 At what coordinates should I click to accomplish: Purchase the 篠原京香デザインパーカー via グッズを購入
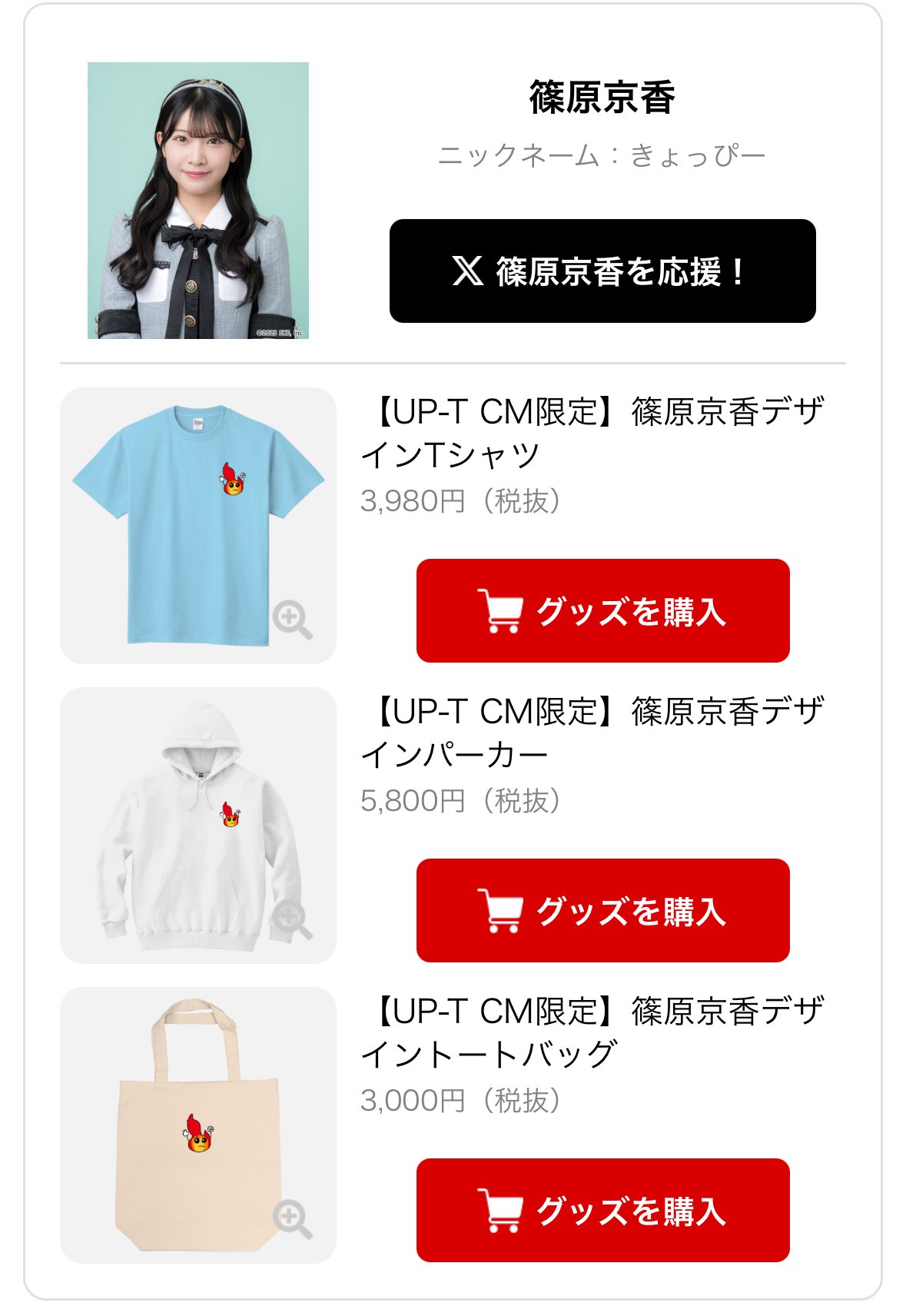point(602,910)
